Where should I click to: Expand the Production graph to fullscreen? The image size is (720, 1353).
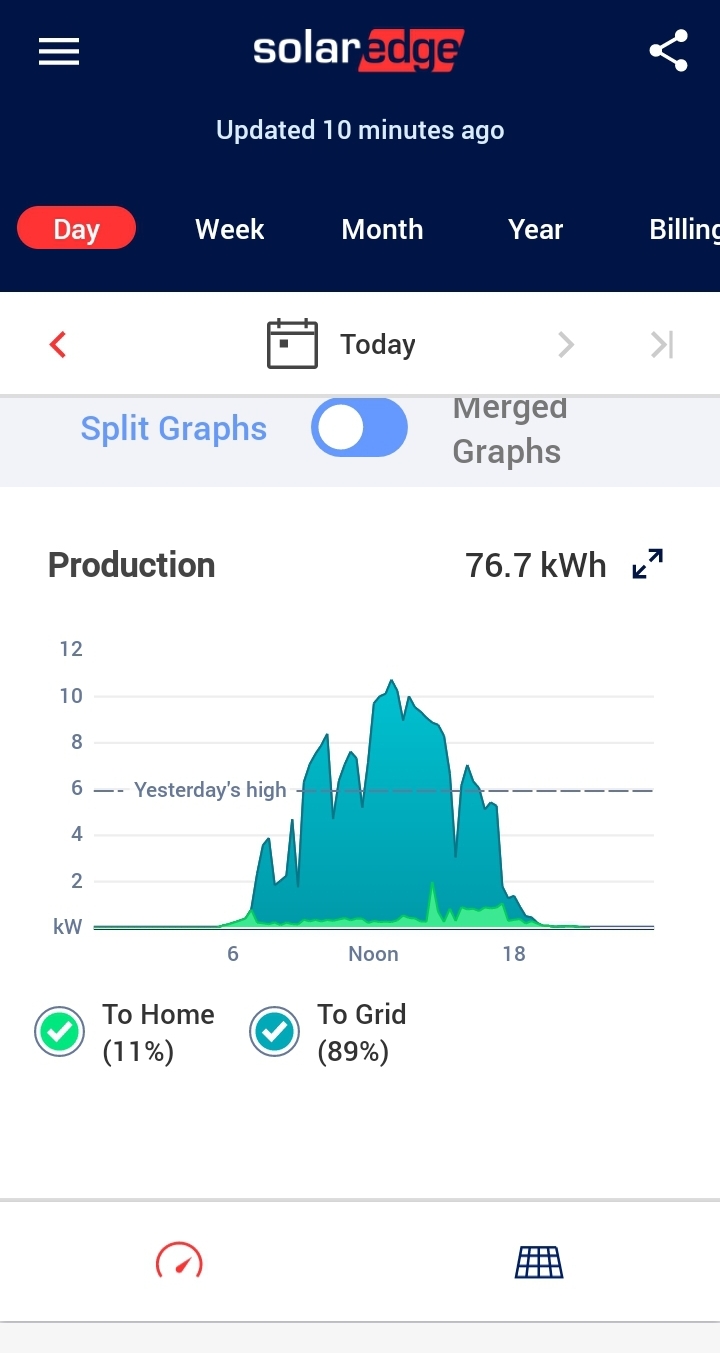pyautogui.click(x=648, y=564)
